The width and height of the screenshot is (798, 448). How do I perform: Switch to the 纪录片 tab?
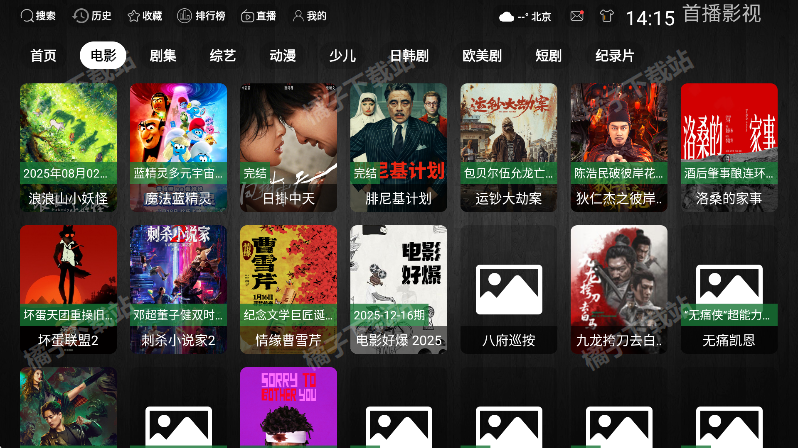[614, 56]
